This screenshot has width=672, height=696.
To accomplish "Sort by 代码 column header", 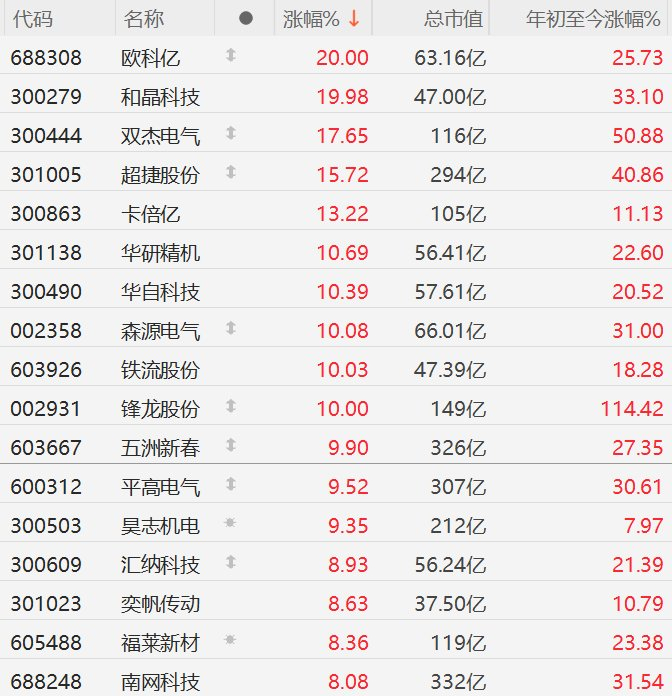I will pyautogui.click(x=59, y=19).
